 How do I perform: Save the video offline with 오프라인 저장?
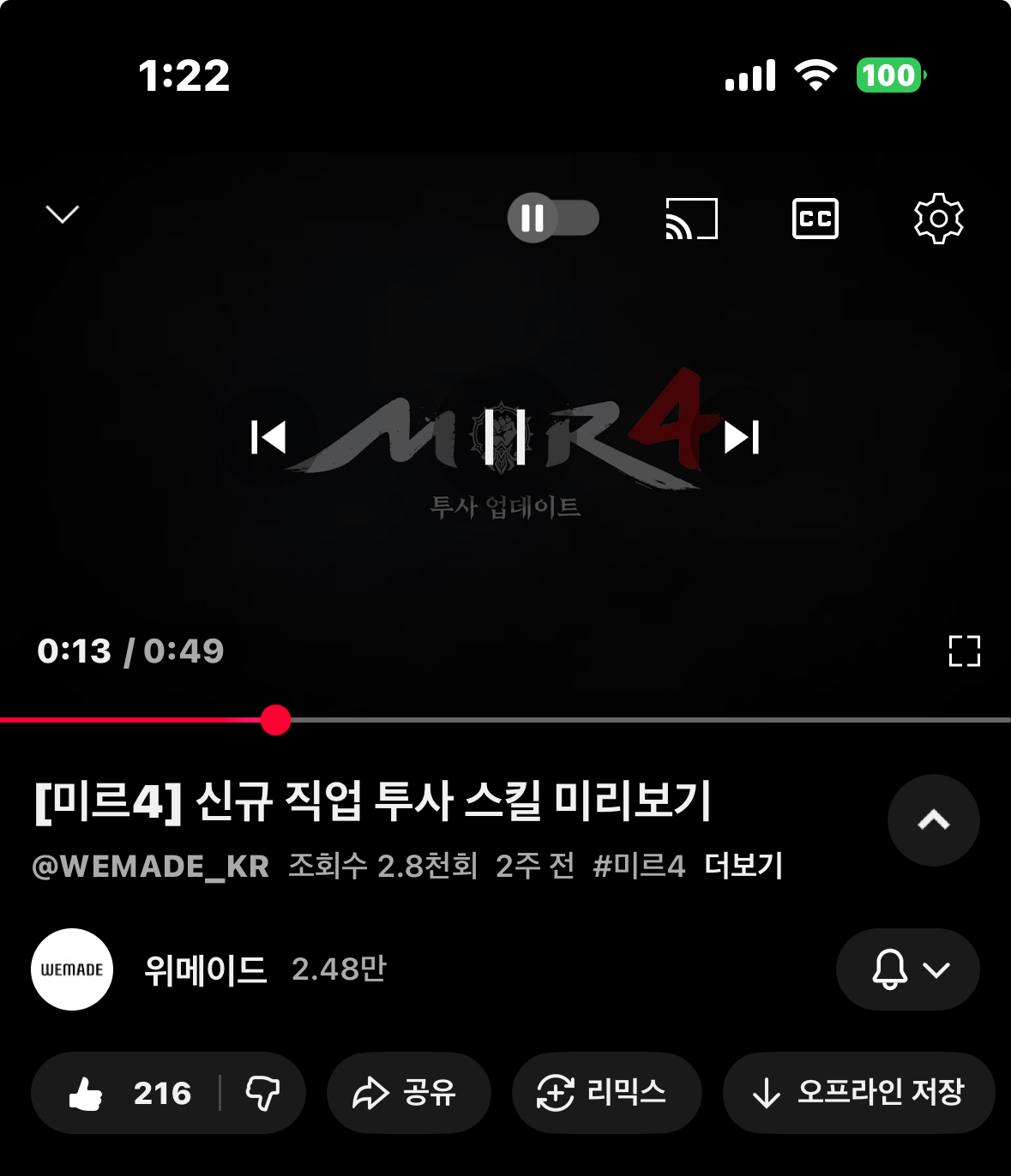[858, 1093]
